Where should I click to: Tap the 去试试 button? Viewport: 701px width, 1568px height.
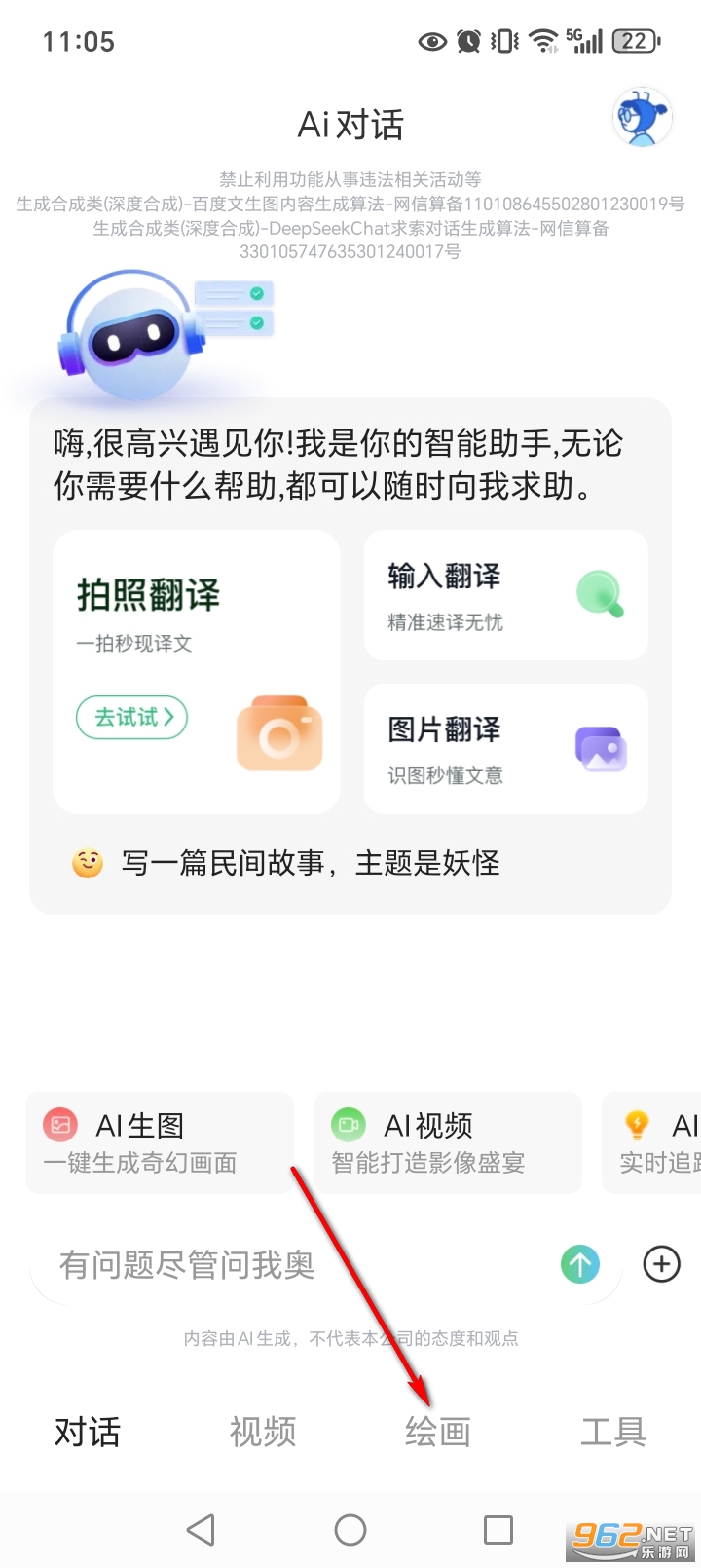coord(131,718)
